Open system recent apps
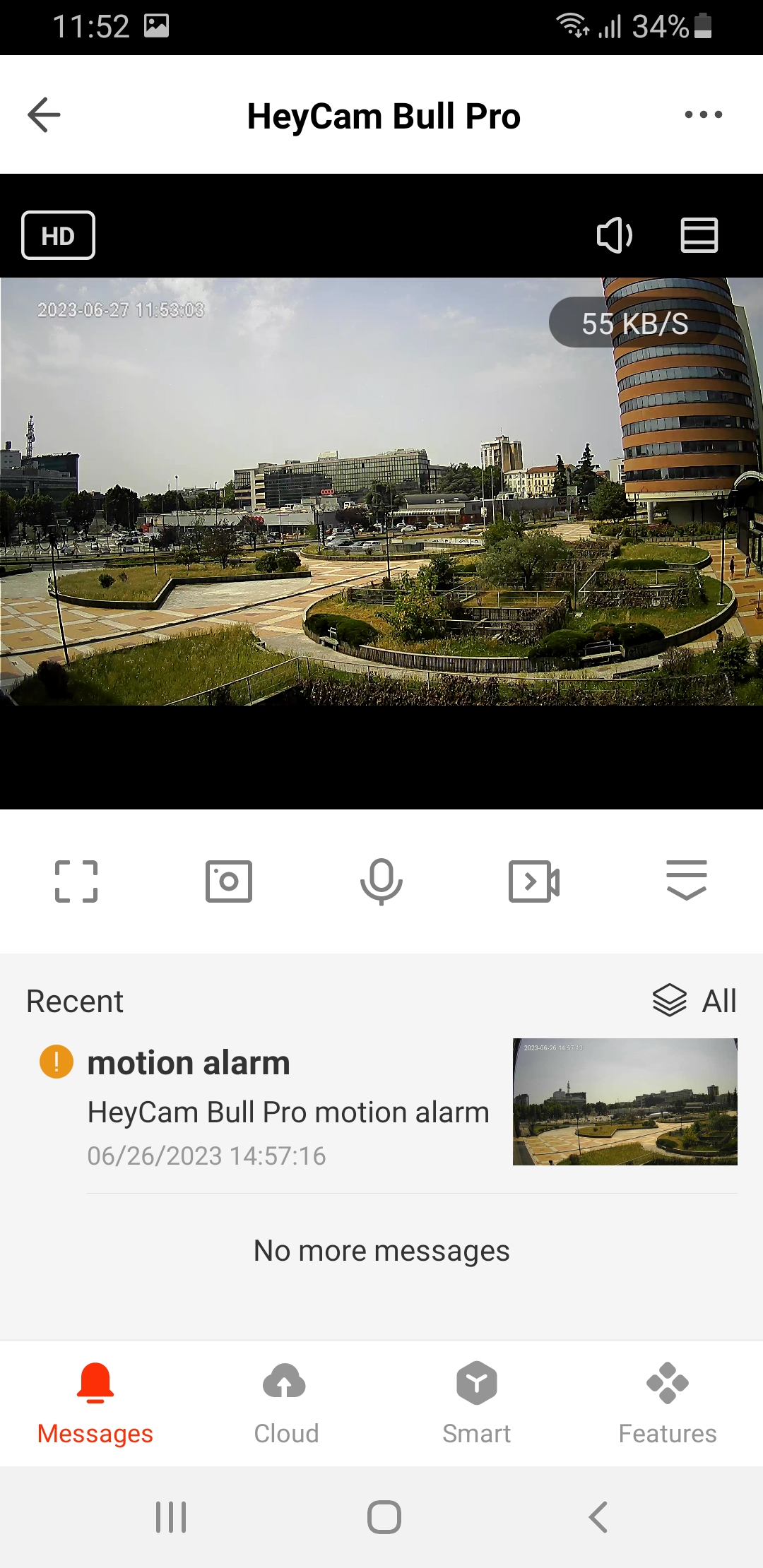 (x=171, y=1516)
